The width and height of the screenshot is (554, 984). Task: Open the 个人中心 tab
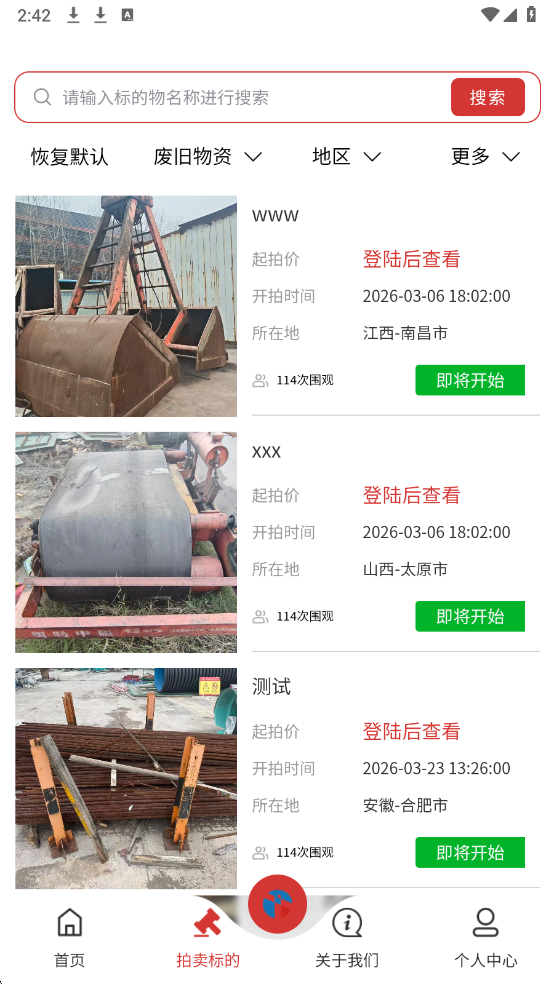486,938
